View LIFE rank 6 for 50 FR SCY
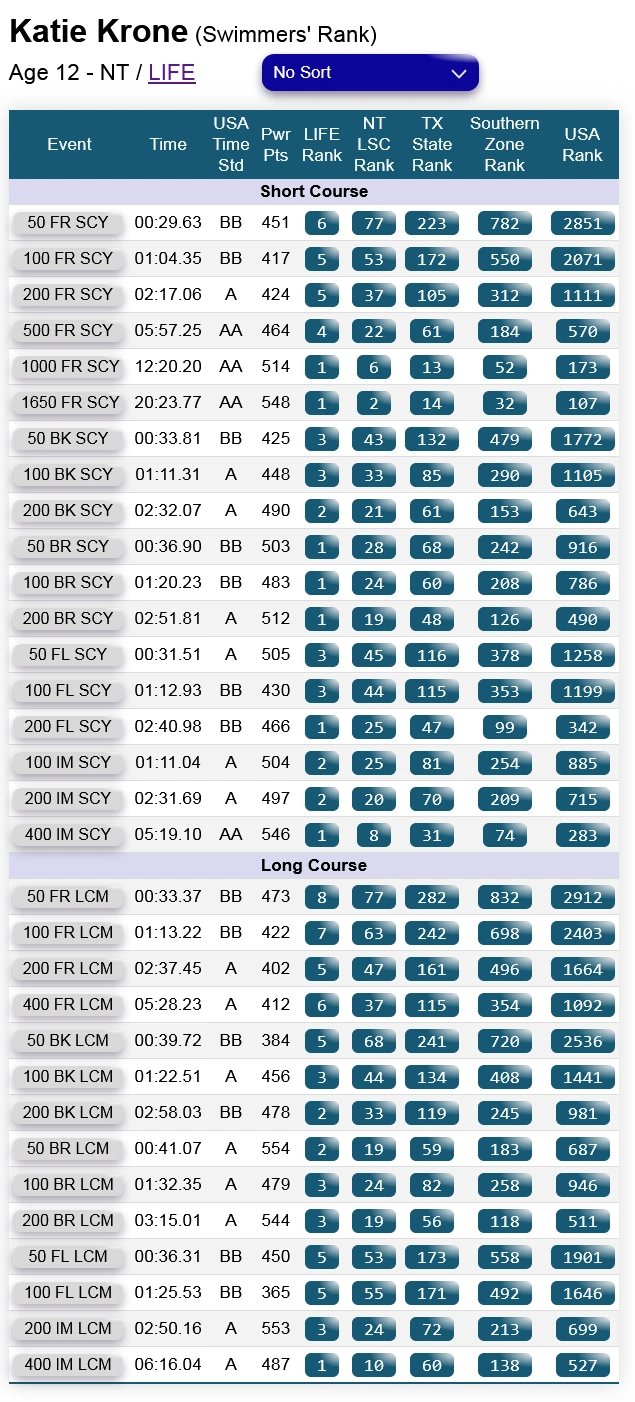The height and width of the screenshot is (1402, 635). 322,223
